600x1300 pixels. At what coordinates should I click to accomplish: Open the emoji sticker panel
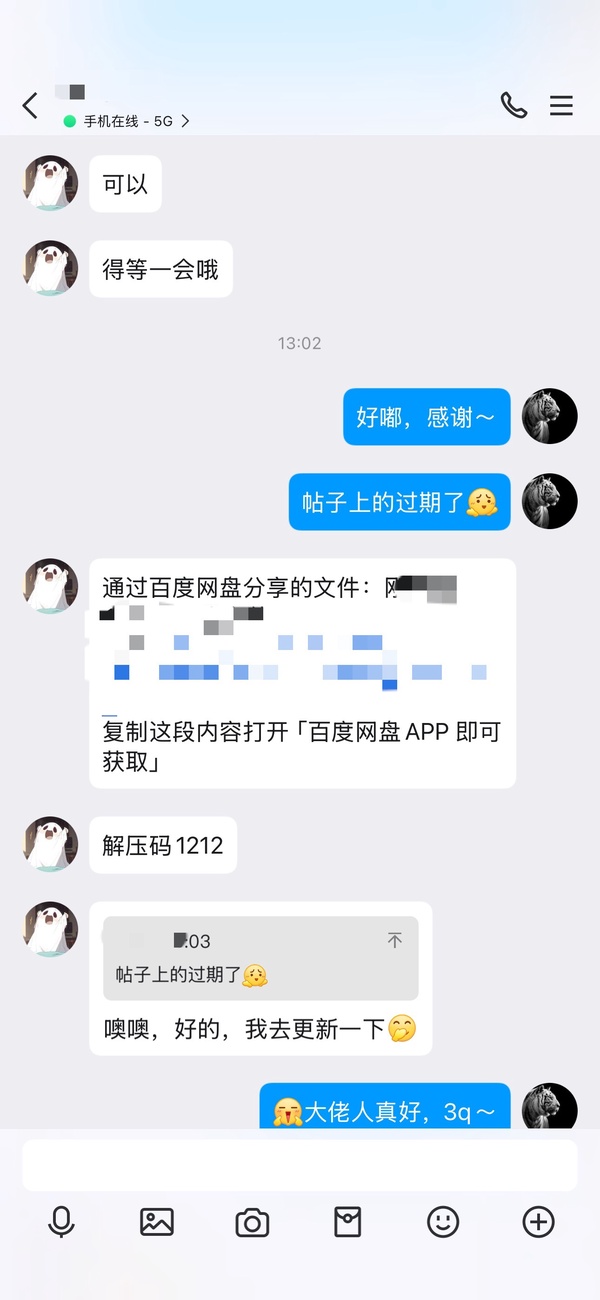(x=443, y=1221)
